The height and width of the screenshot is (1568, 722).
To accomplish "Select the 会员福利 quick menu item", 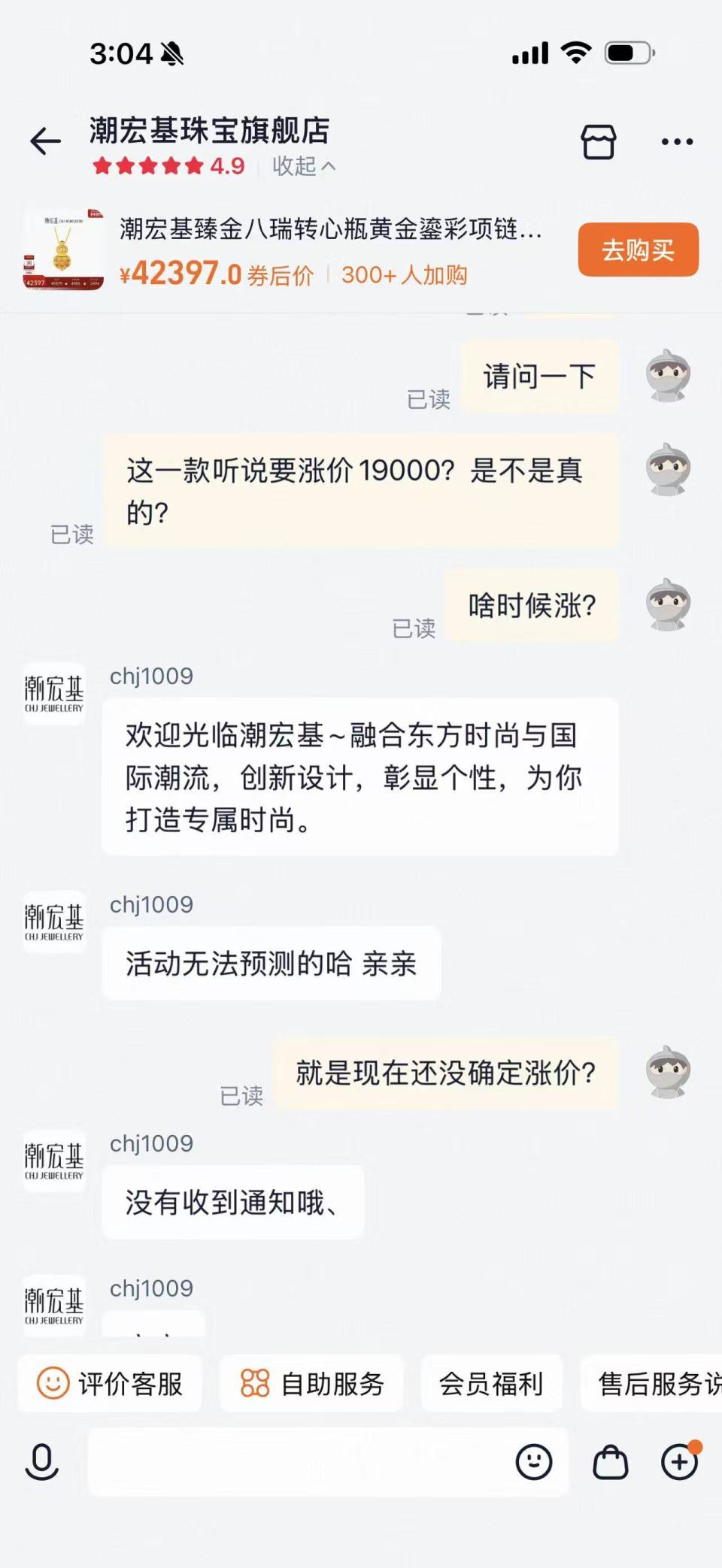I will [491, 1383].
